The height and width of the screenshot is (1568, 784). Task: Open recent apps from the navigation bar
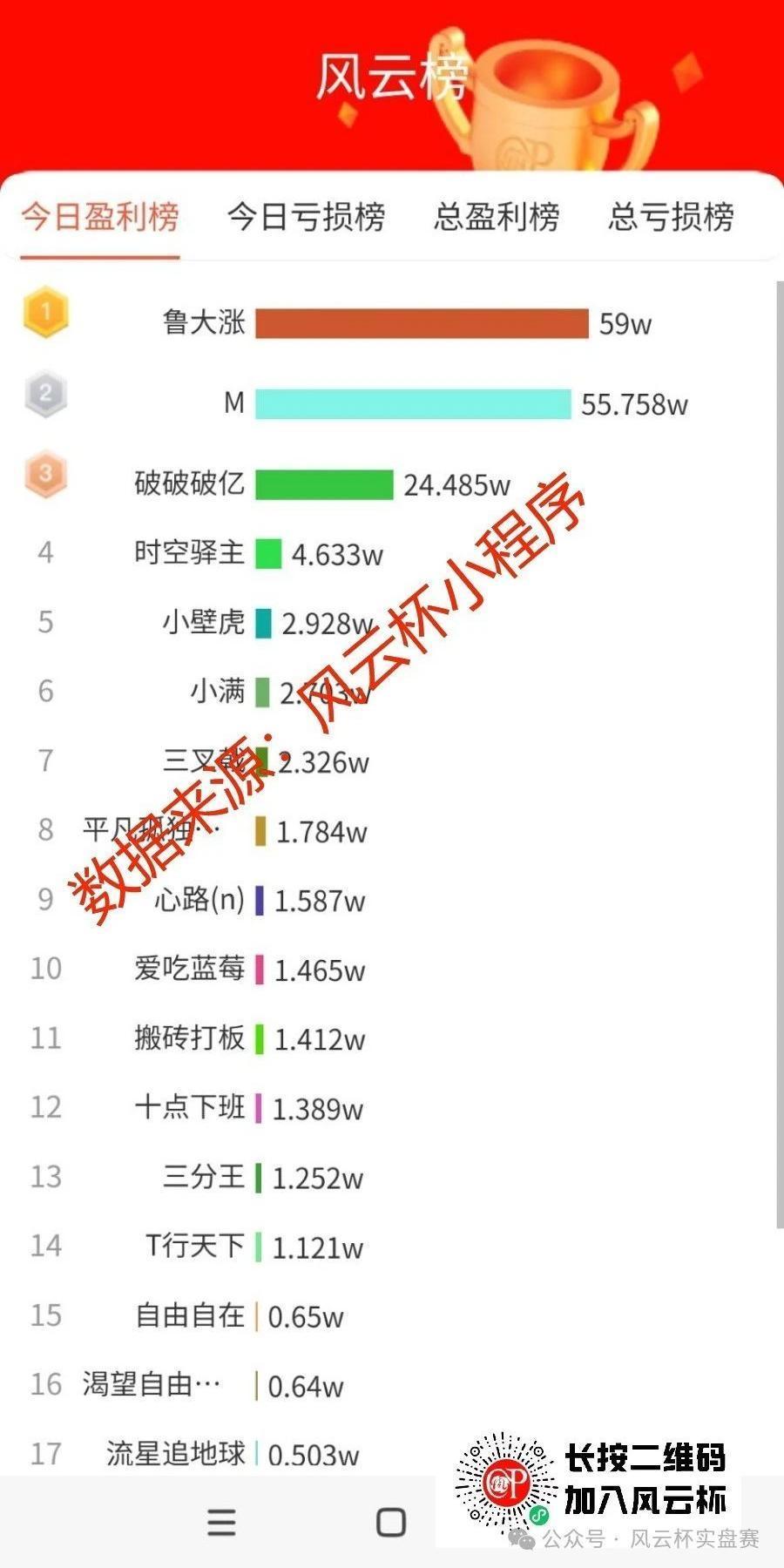click(x=221, y=1522)
